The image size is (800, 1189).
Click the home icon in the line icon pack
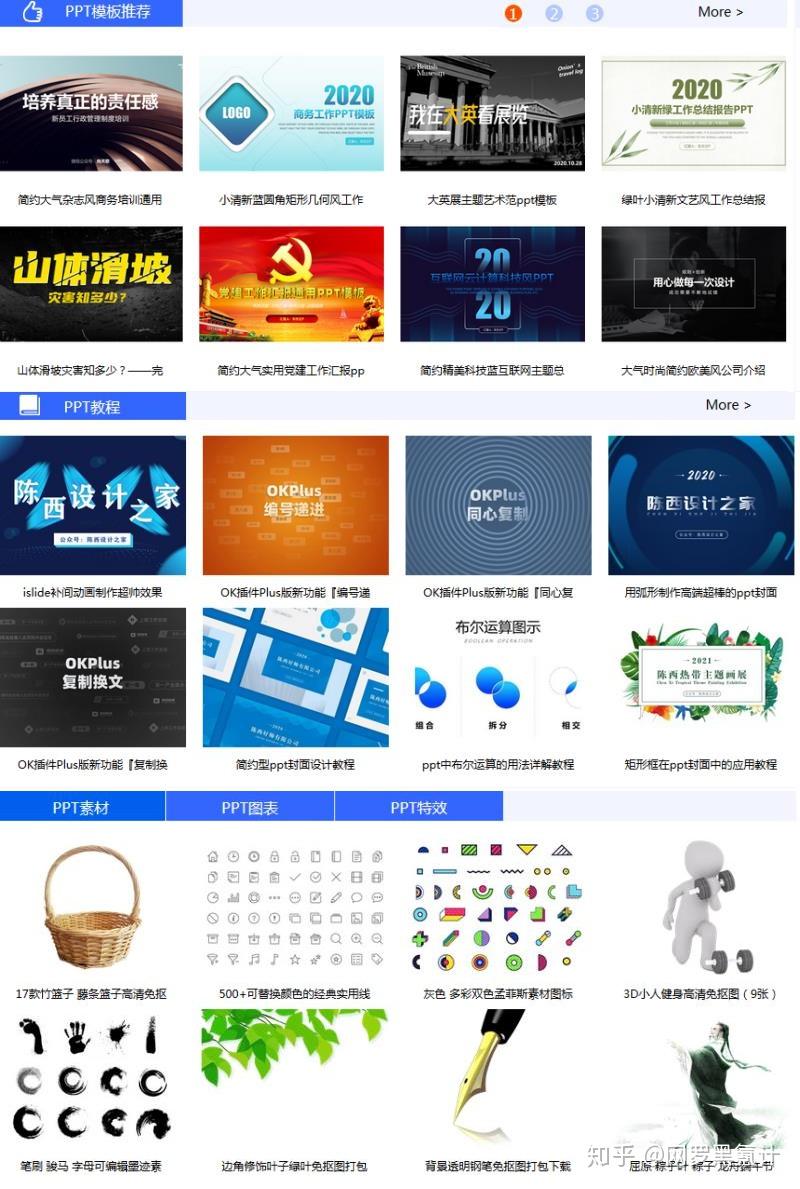click(212, 856)
